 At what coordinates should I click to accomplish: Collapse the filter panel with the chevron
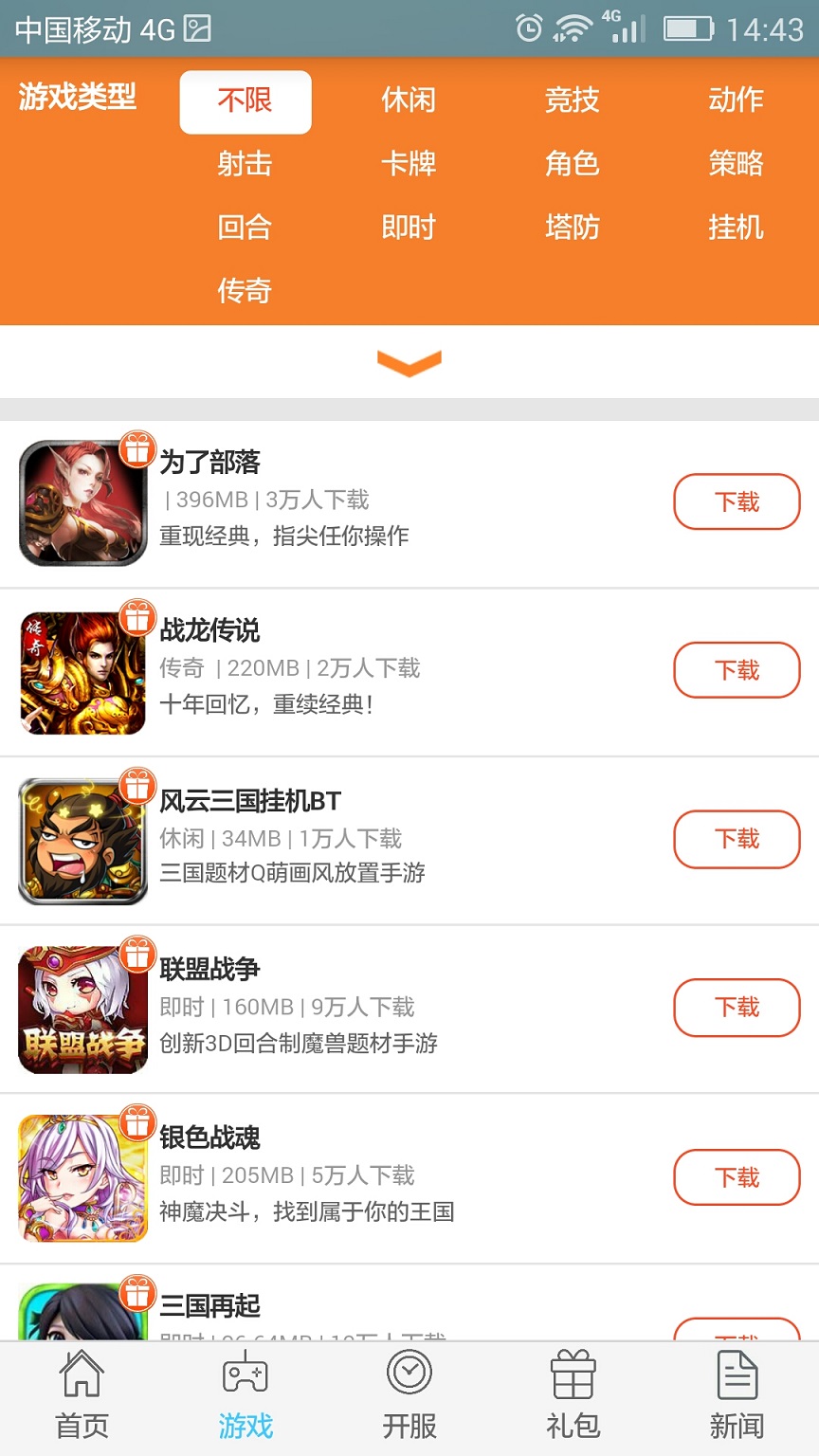[409, 361]
